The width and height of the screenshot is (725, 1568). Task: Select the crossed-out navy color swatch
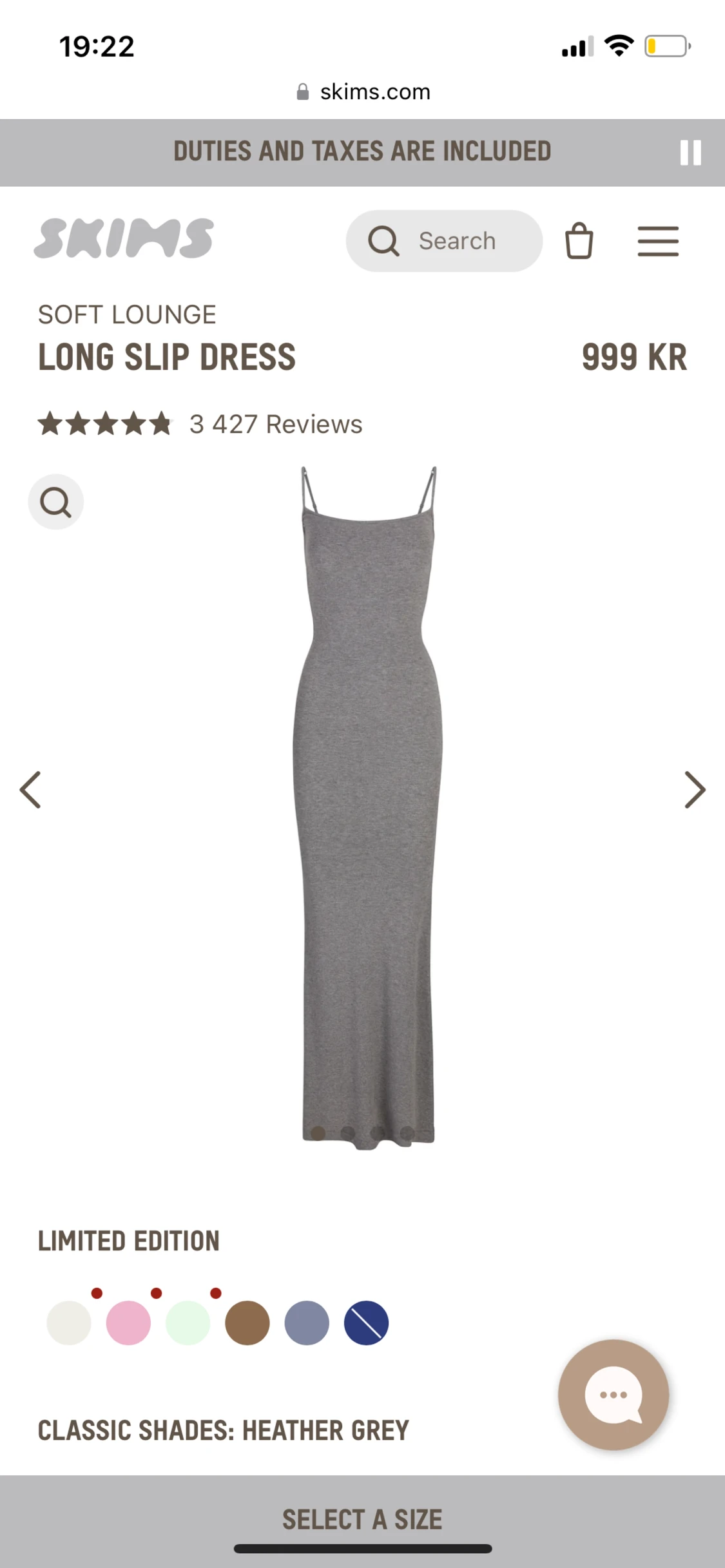click(x=366, y=1323)
